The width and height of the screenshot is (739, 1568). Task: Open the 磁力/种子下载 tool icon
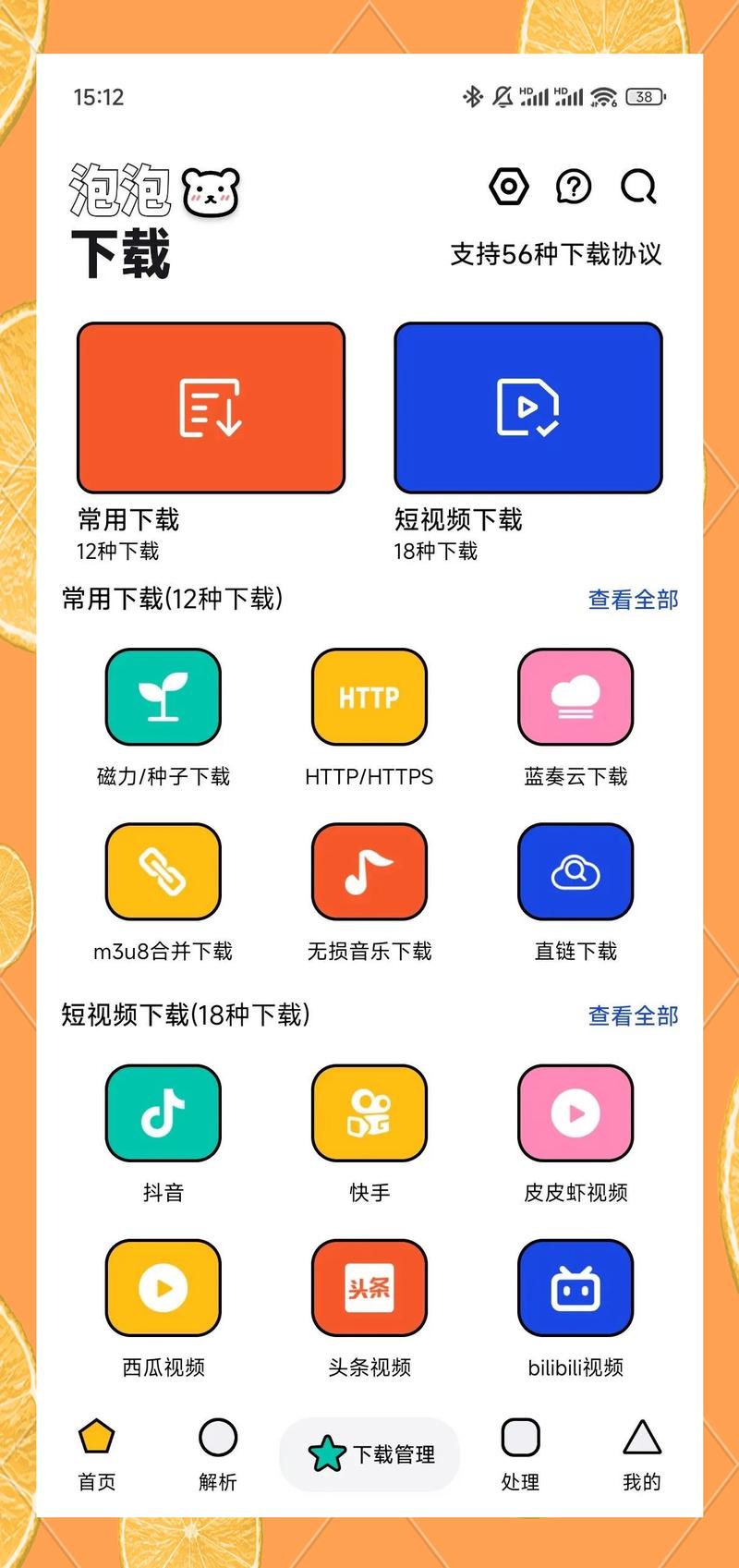[x=164, y=696]
